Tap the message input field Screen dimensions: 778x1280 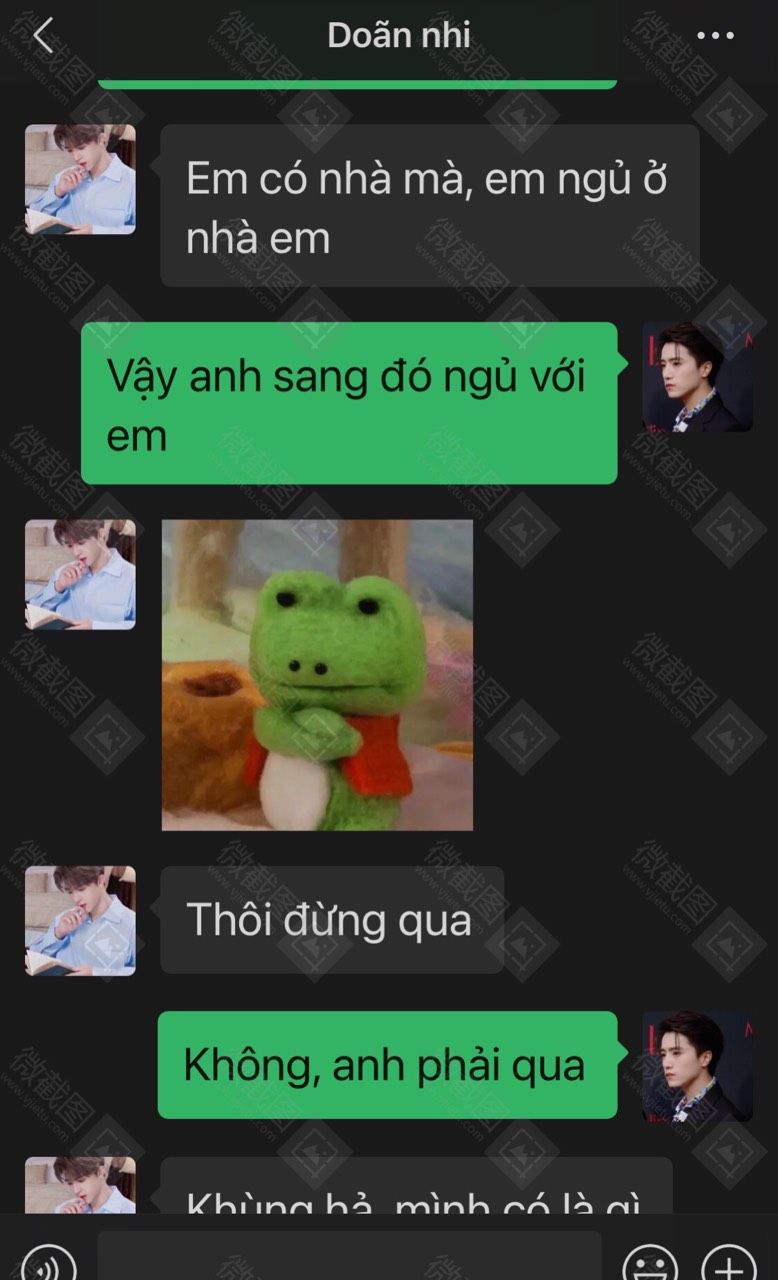[349, 1257]
